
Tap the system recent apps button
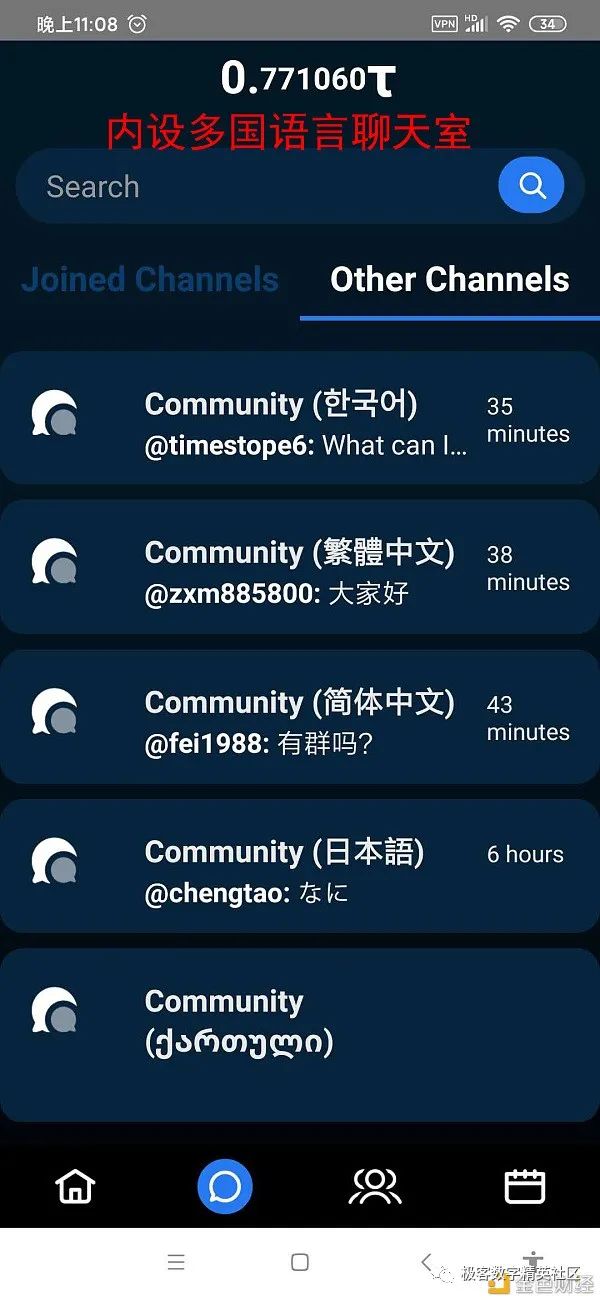176,1262
